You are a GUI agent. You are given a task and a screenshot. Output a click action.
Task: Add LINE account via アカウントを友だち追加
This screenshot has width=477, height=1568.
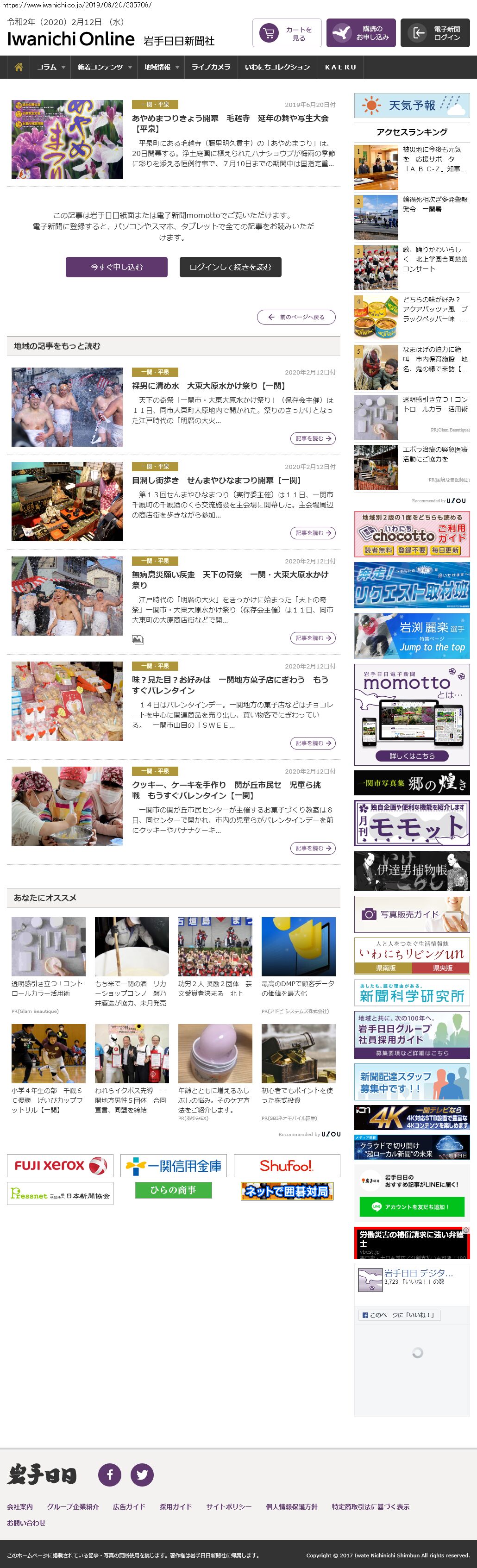click(411, 1206)
